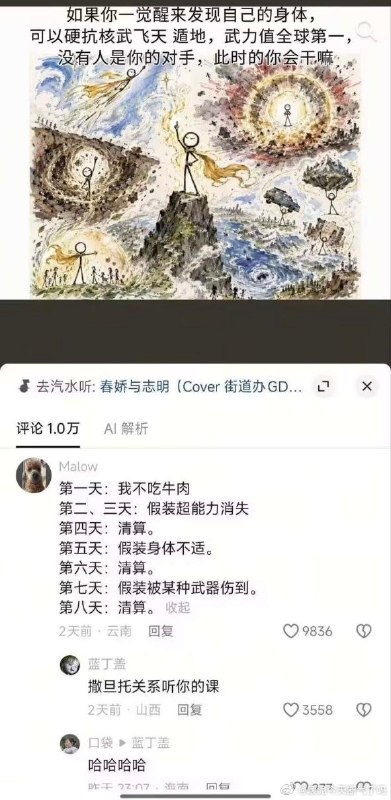Dislike 蓝丁盖's comment
391x800 pixels.
tap(363, 710)
